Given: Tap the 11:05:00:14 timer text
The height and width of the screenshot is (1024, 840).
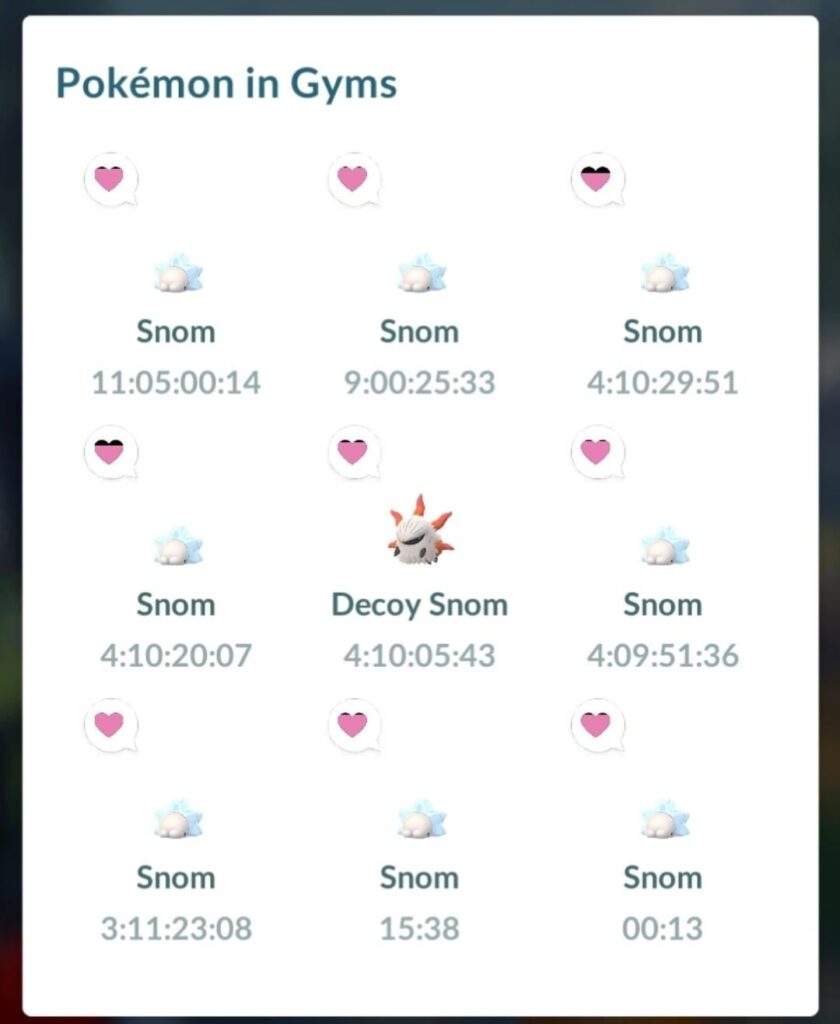Looking at the screenshot, I should (x=176, y=382).
